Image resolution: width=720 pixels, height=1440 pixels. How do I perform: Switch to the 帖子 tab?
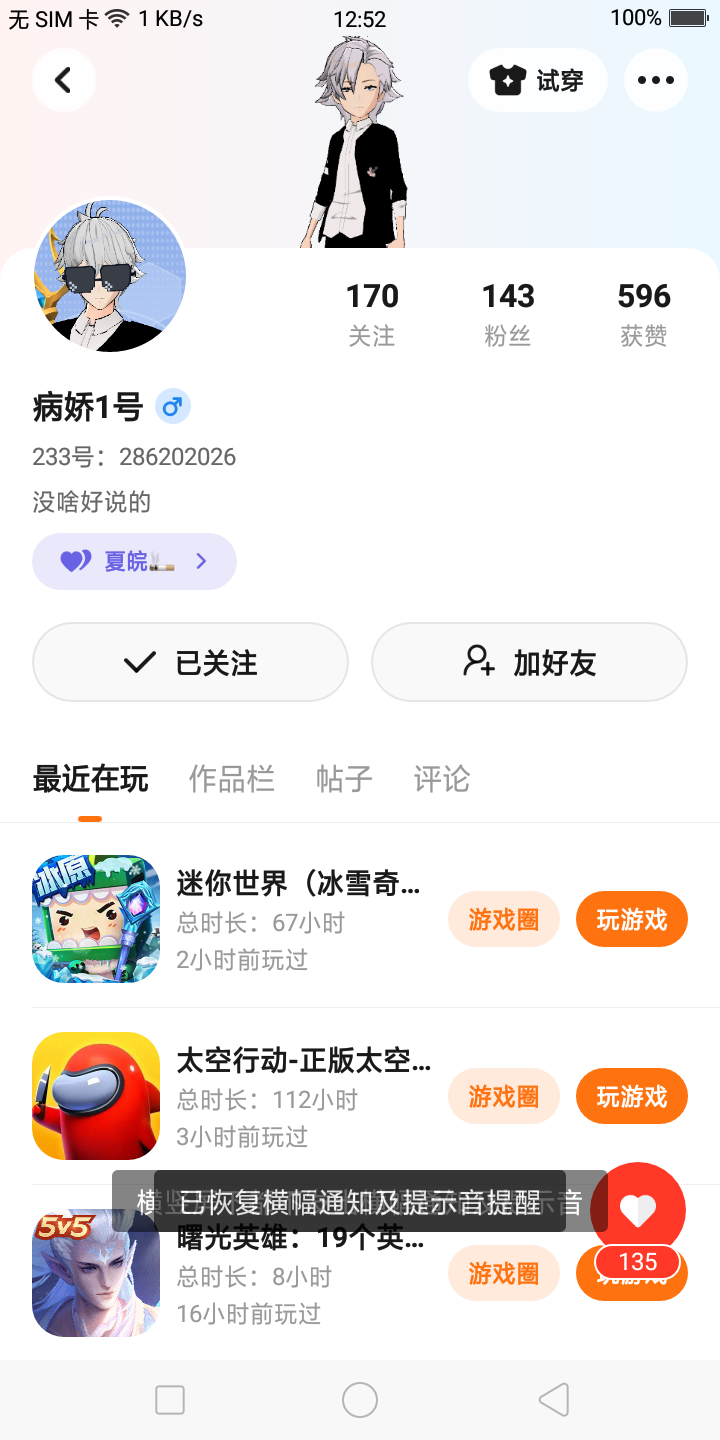(x=344, y=779)
